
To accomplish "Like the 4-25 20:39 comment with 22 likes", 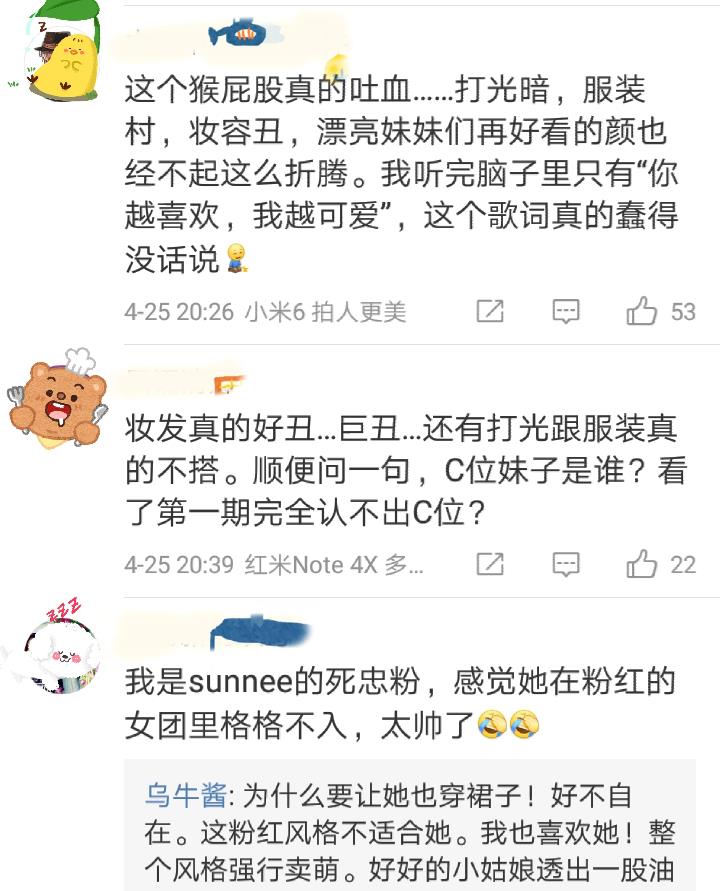I will (x=642, y=565).
